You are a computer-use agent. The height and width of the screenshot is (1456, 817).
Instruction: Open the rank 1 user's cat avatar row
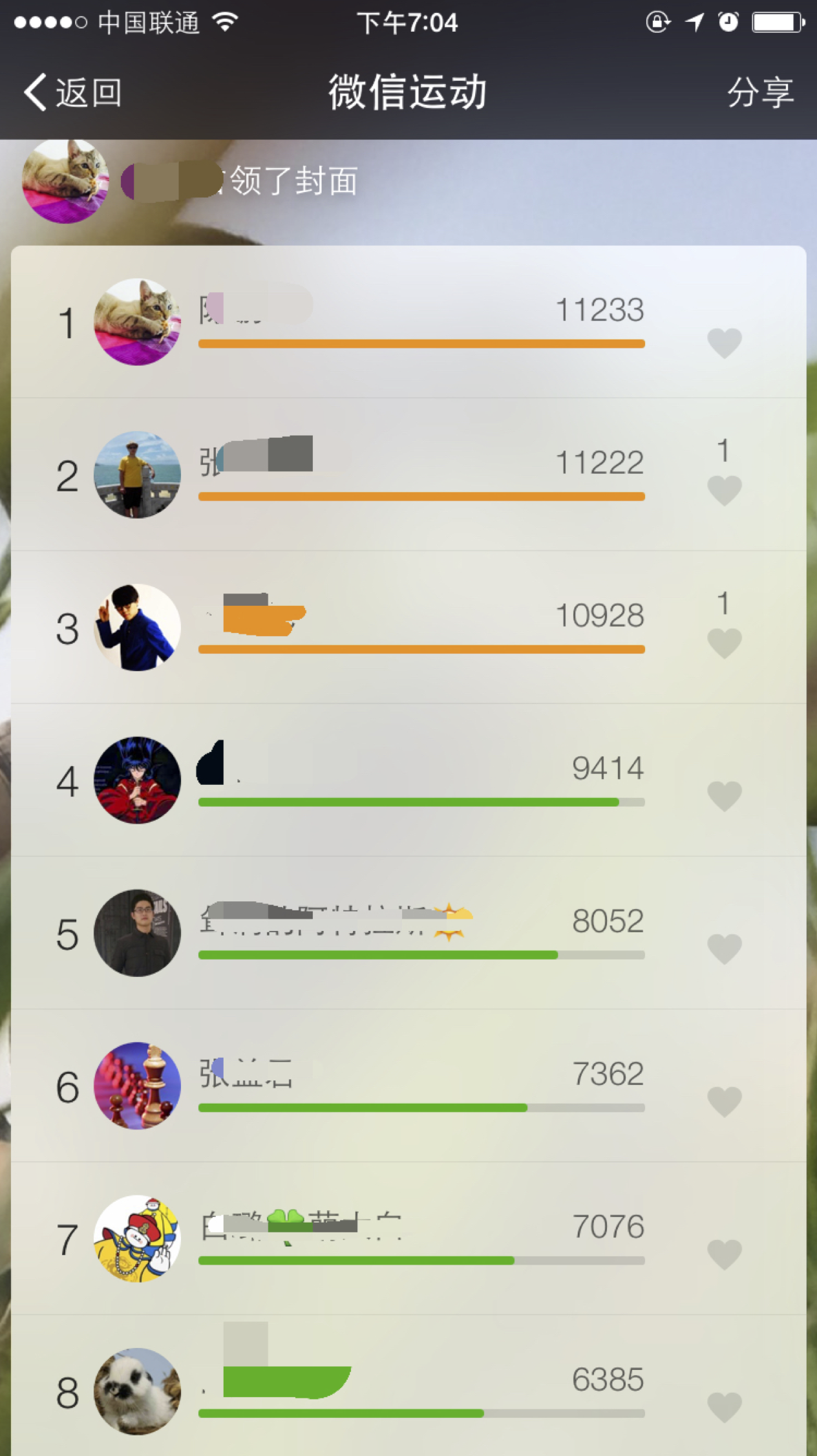click(x=137, y=322)
